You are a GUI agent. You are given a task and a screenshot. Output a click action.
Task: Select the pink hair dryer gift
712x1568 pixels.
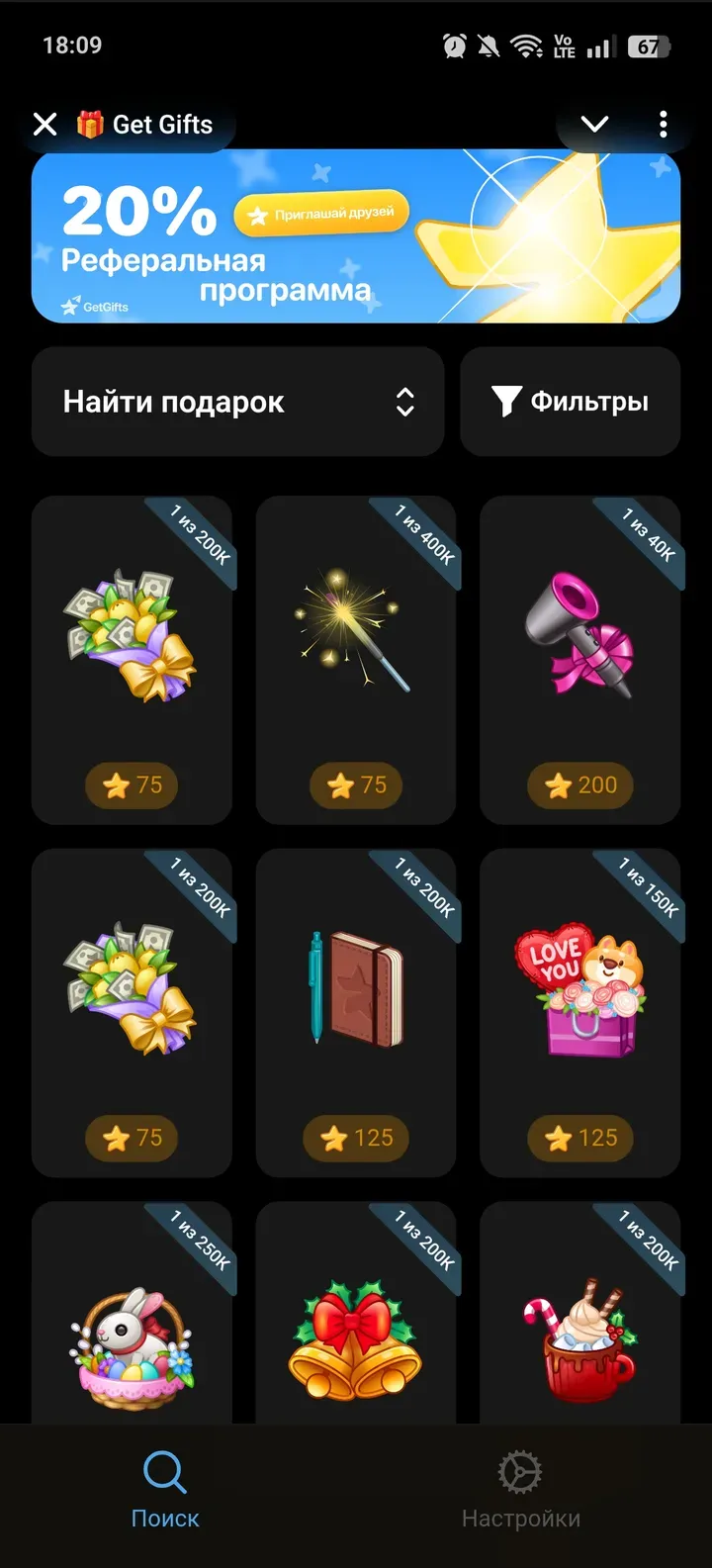click(580, 633)
